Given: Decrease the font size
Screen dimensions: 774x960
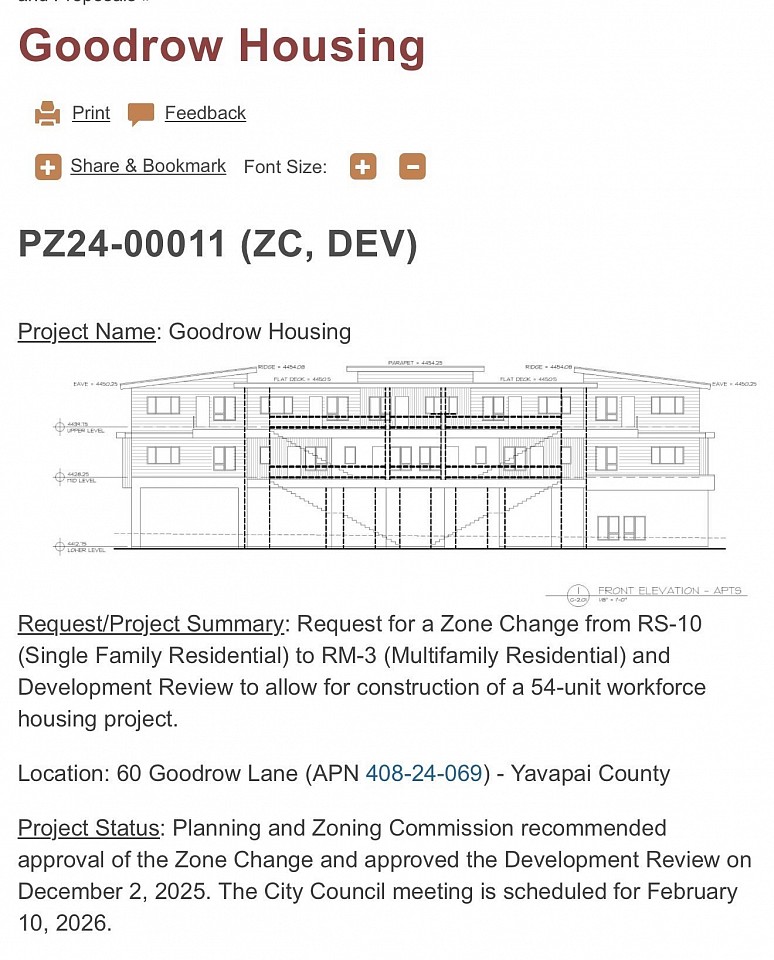Looking at the screenshot, I should click(412, 166).
